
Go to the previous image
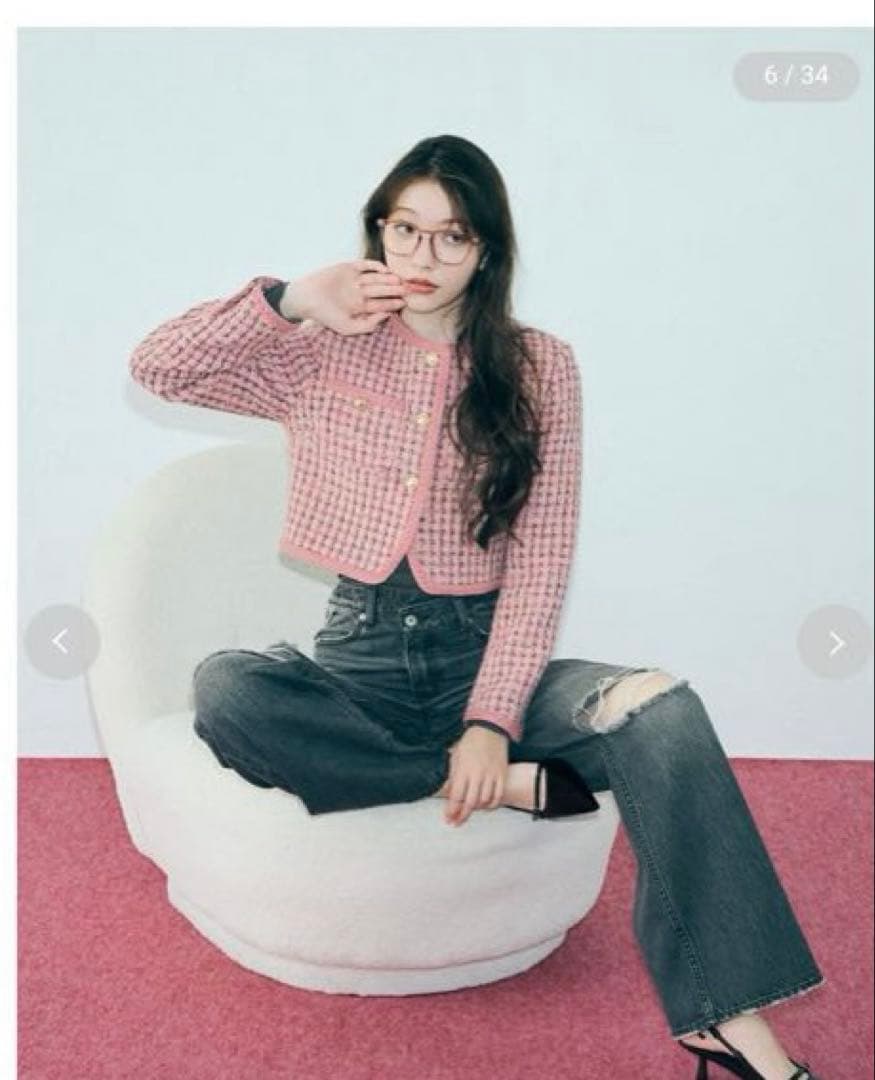coord(61,642)
